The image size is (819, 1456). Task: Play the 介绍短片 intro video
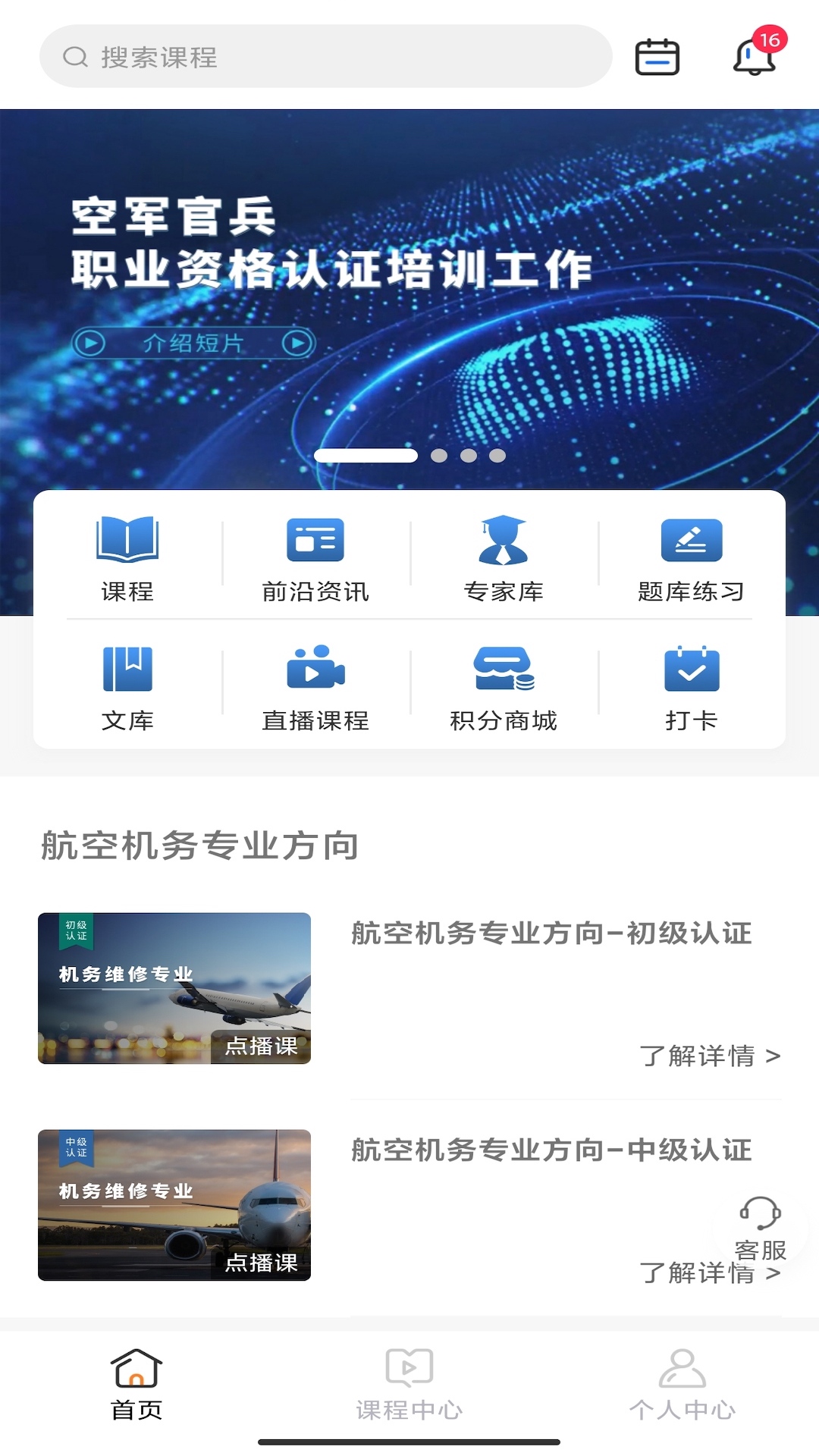(199, 343)
